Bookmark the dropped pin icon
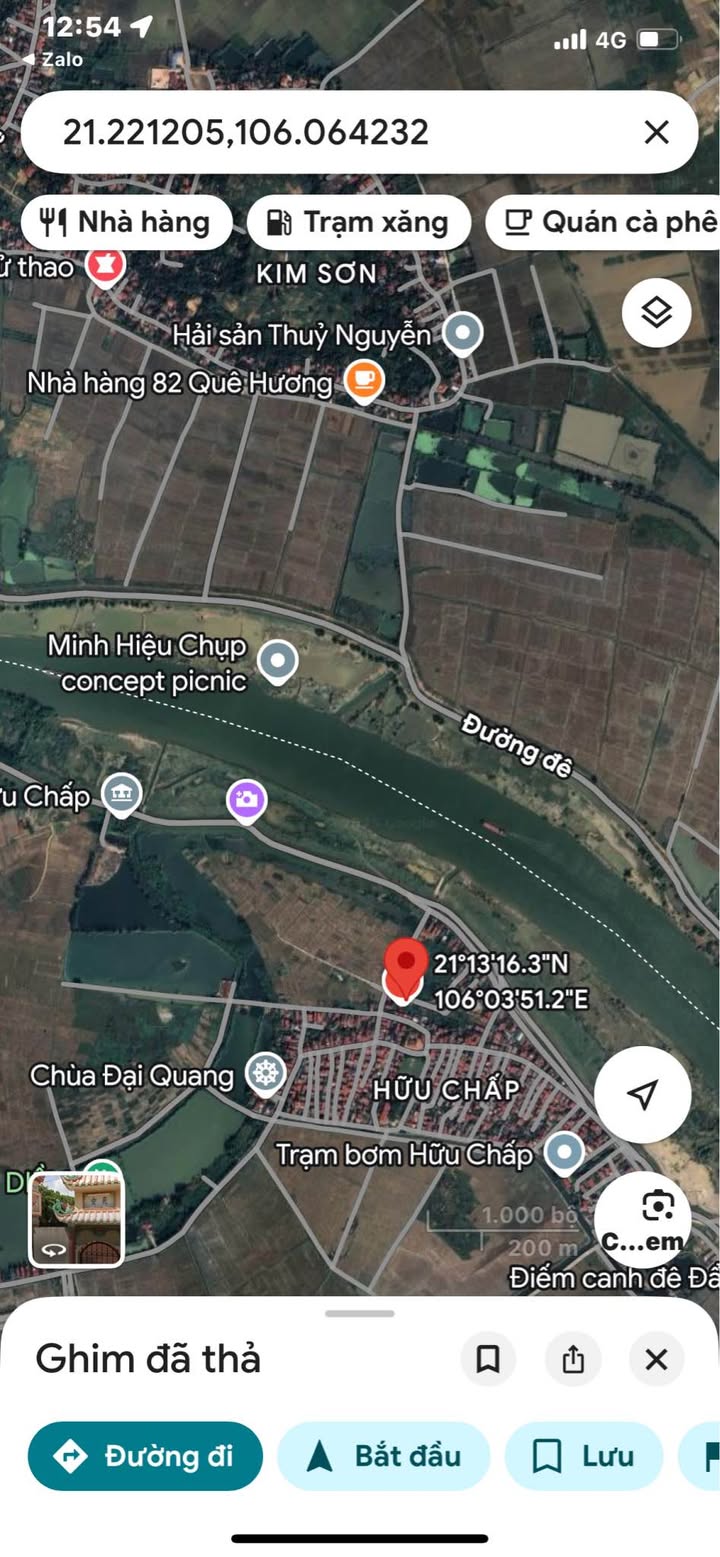This screenshot has width=720, height=1557. pos(488,1359)
